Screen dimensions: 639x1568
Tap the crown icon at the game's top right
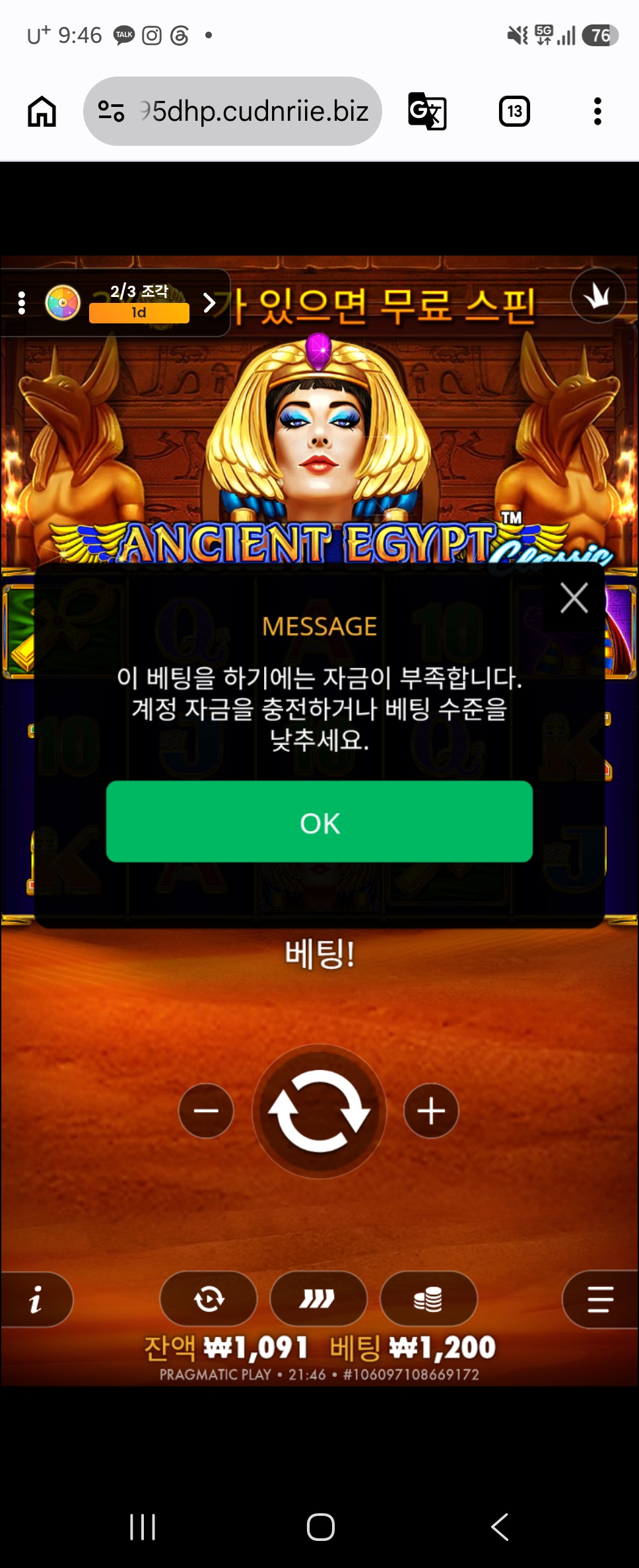[x=598, y=296]
